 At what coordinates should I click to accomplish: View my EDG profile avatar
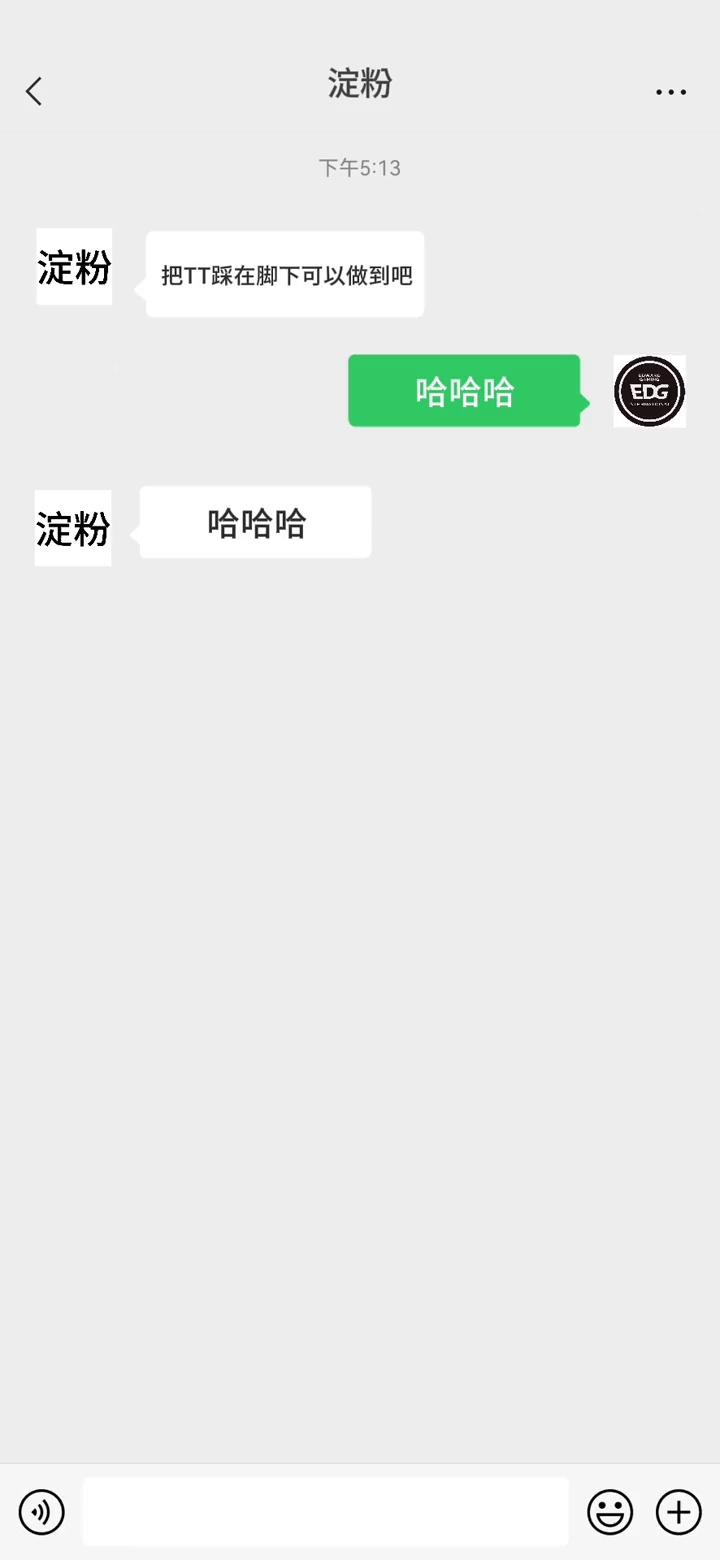pyautogui.click(x=649, y=391)
